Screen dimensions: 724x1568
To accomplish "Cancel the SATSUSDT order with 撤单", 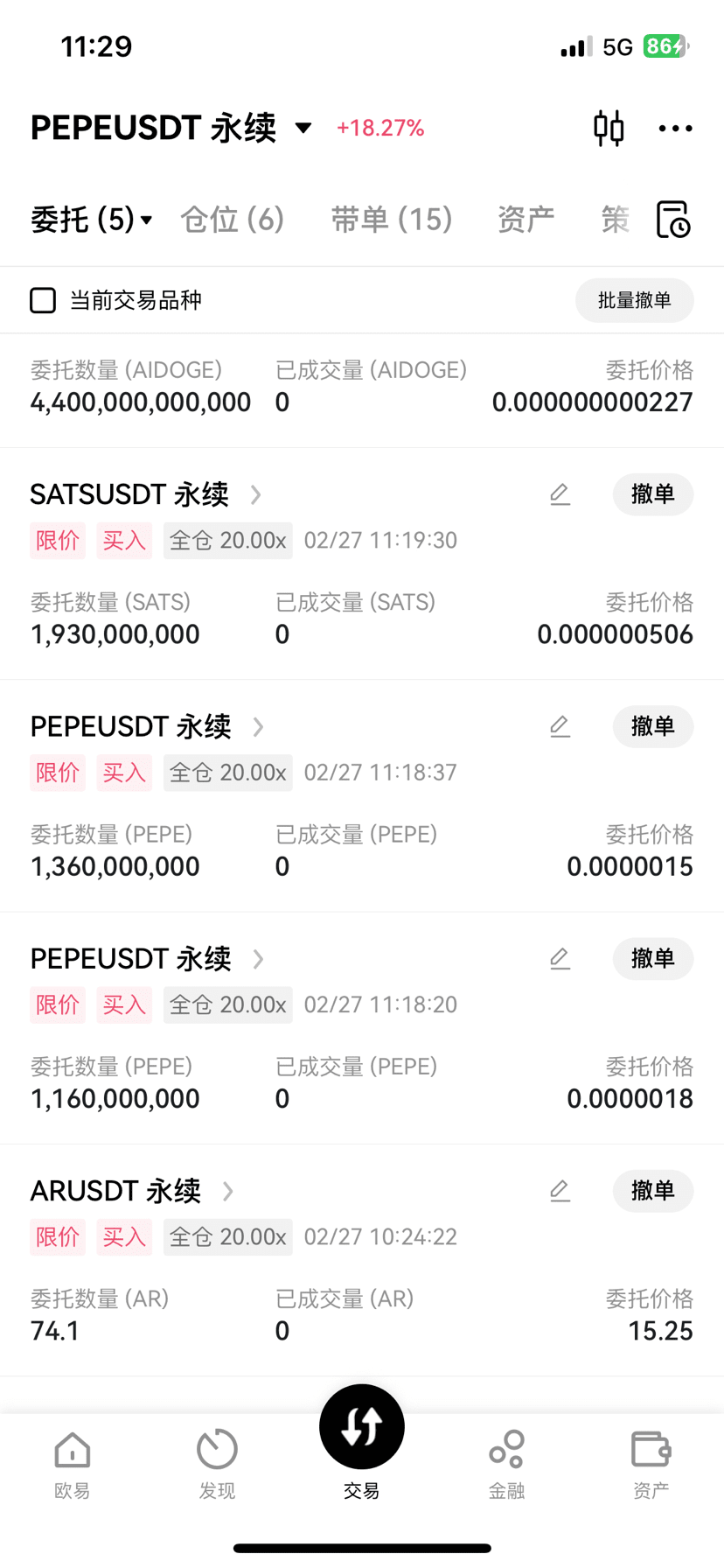I will 652,494.
